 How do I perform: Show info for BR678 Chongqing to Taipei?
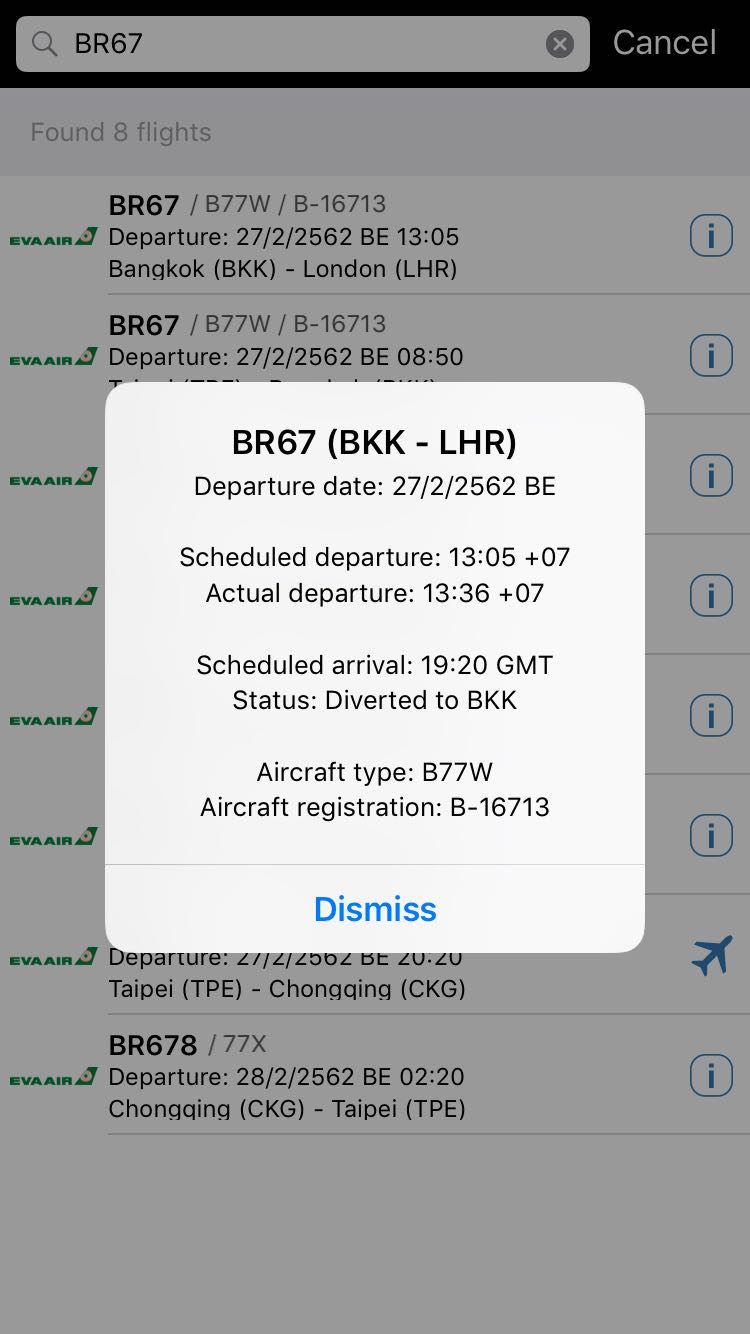(711, 1076)
